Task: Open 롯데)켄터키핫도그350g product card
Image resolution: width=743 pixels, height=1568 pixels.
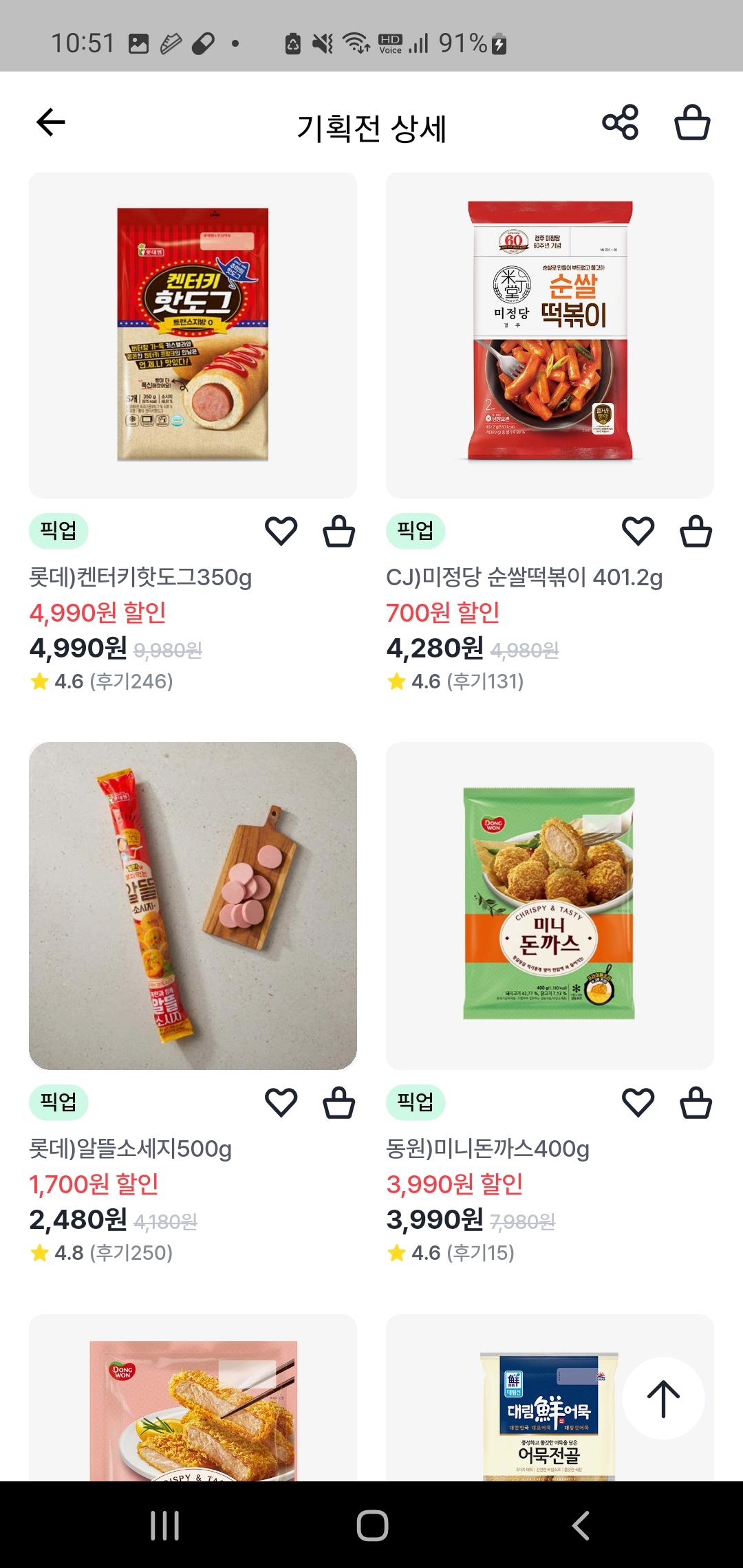Action: click(x=193, y=336)
